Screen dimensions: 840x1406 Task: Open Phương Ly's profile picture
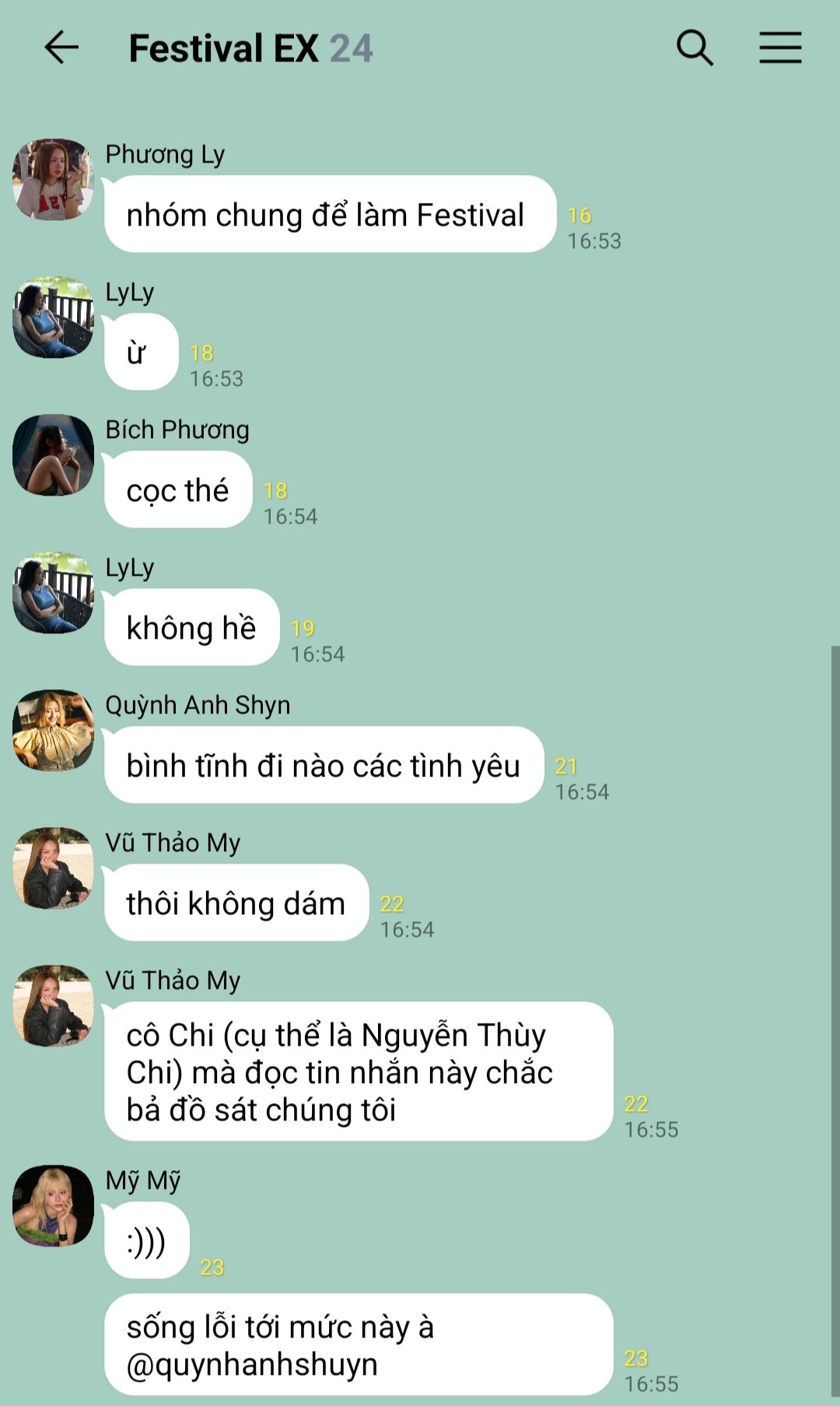click(x=53, y=180)
